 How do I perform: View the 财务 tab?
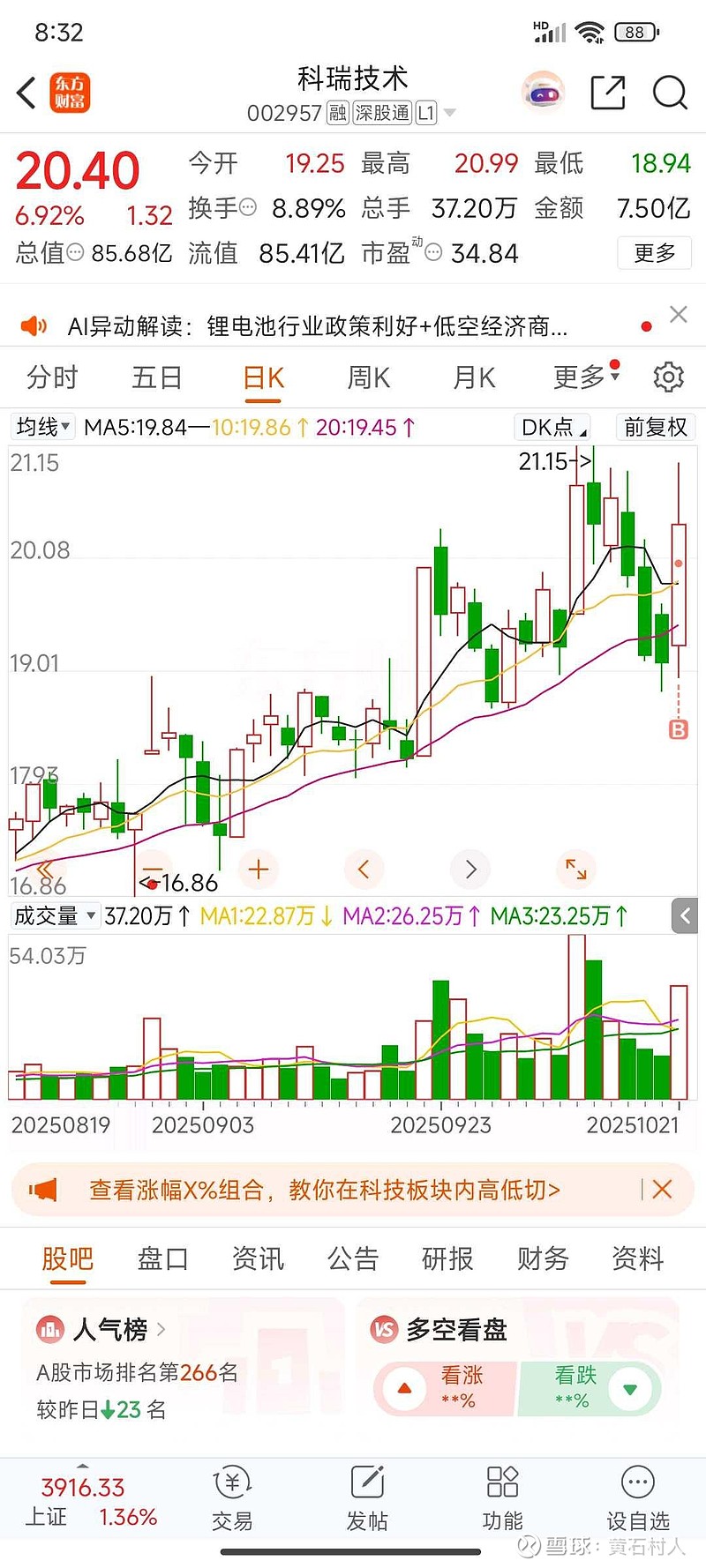(543, 1258)
